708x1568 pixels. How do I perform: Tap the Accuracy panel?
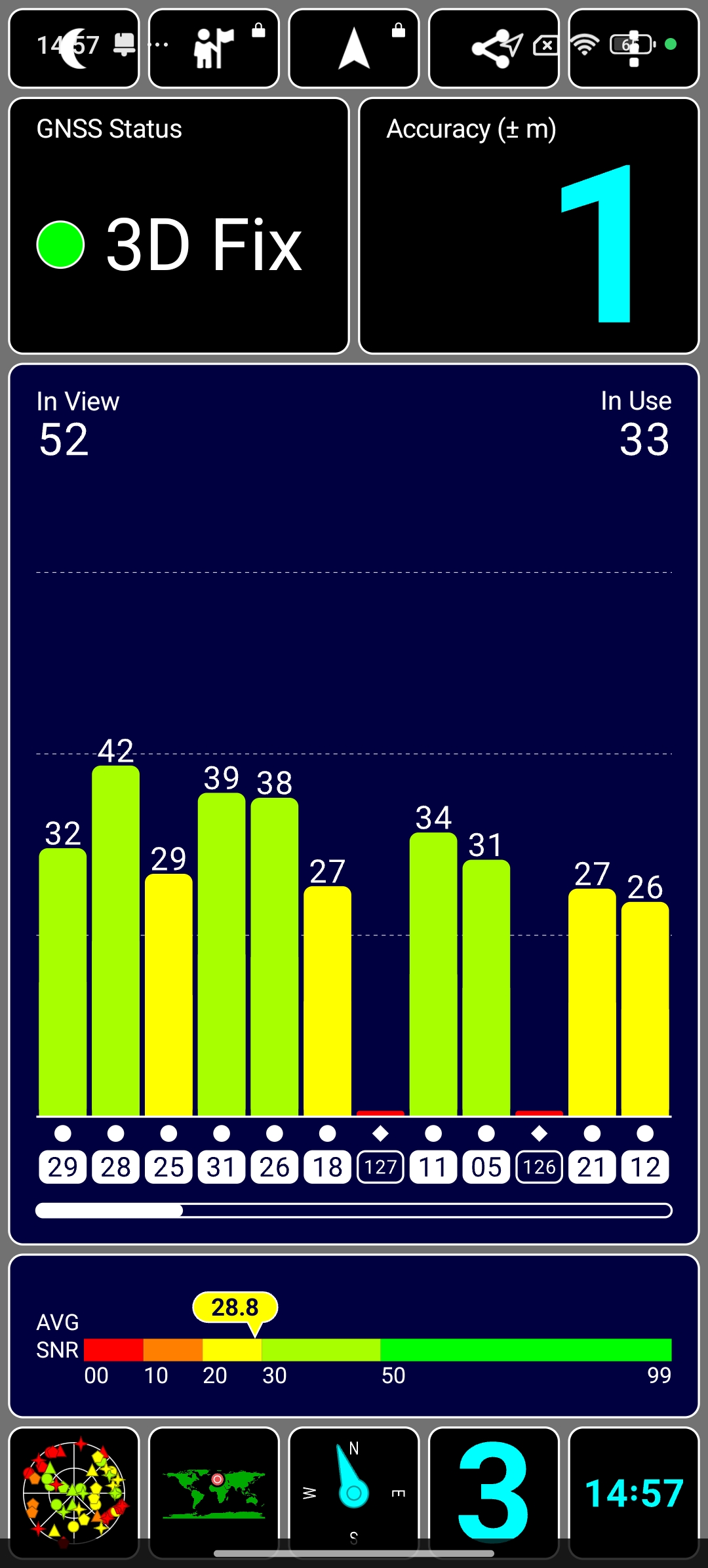tap(529, 226)
